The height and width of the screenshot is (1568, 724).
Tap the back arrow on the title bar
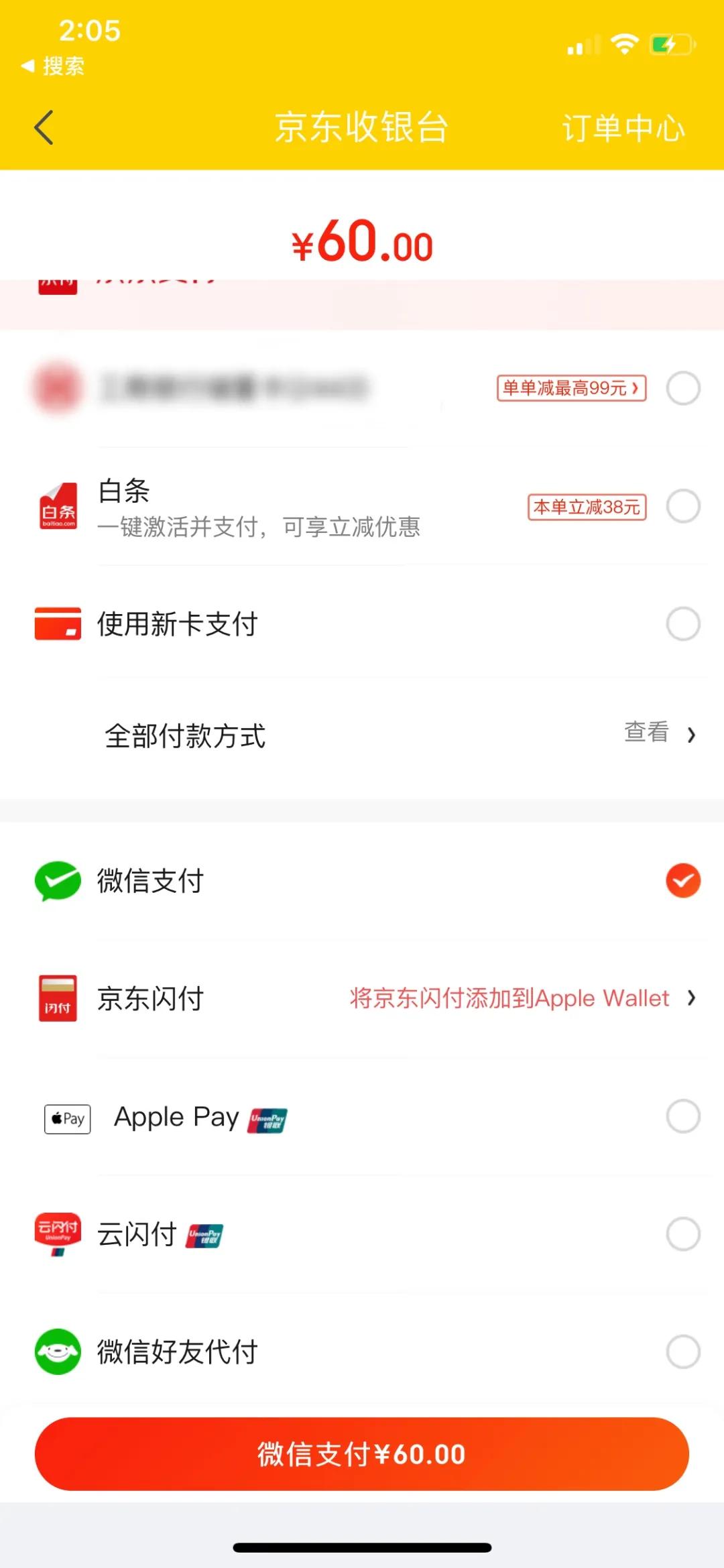(44, 127)
